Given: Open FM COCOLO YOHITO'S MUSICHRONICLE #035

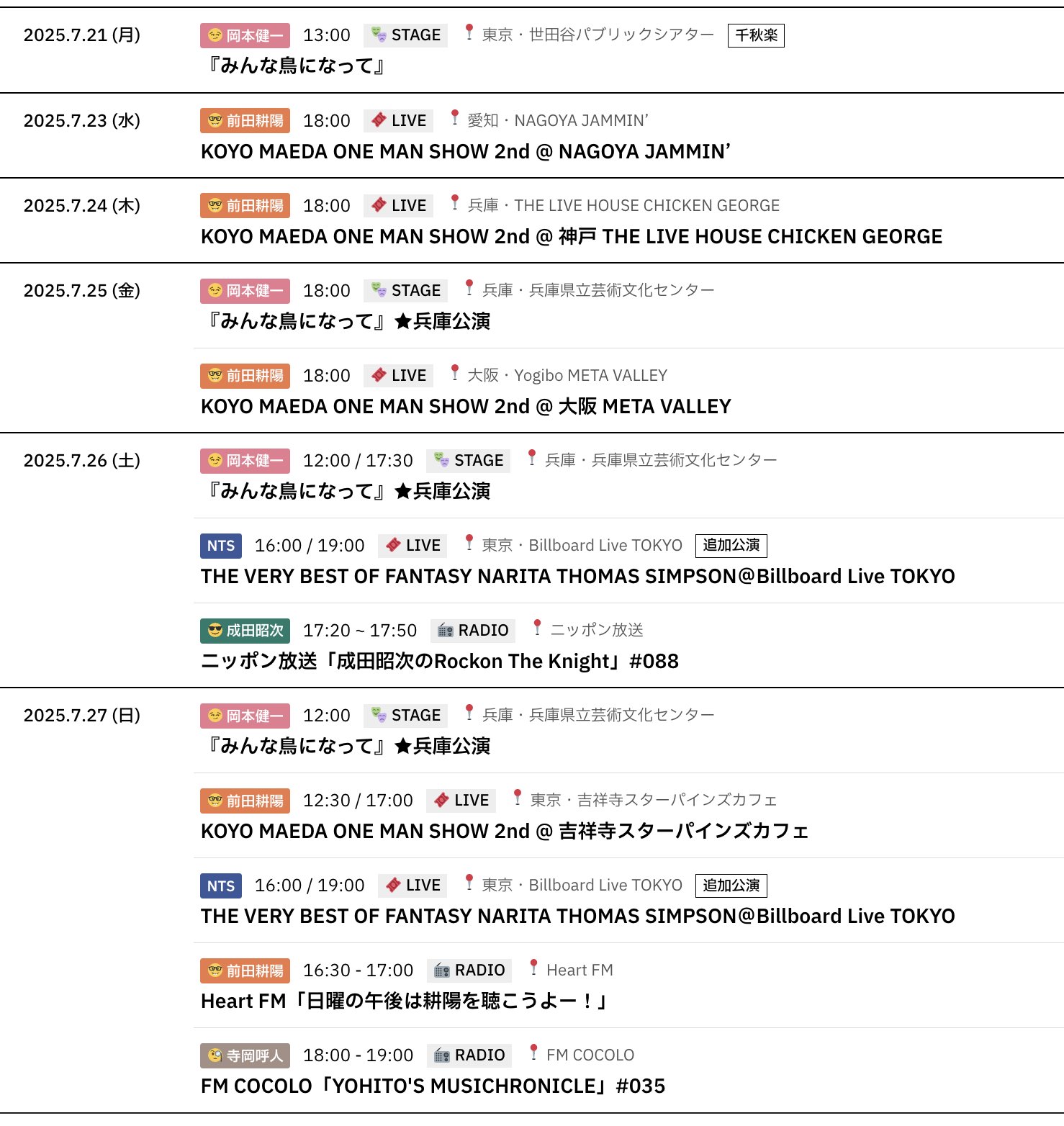Looking at the screenshot, I should (x=433, y=1086).
